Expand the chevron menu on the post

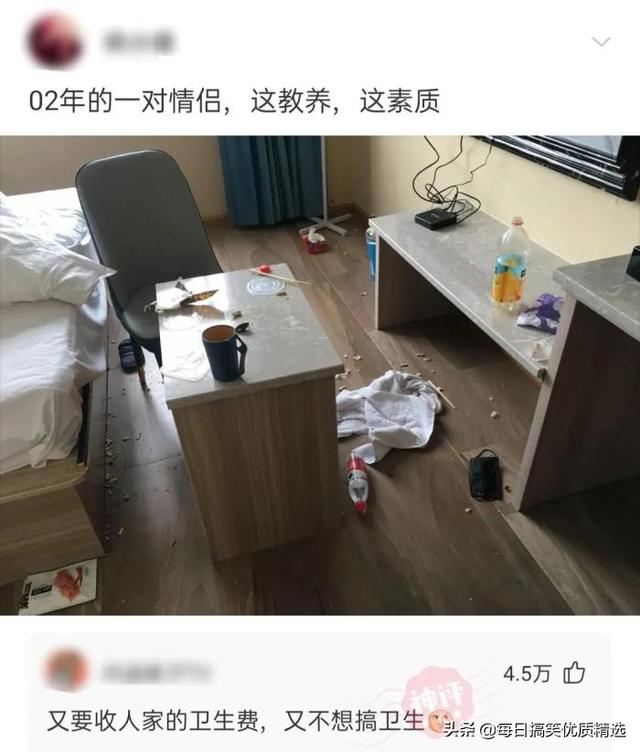[601, 42]
